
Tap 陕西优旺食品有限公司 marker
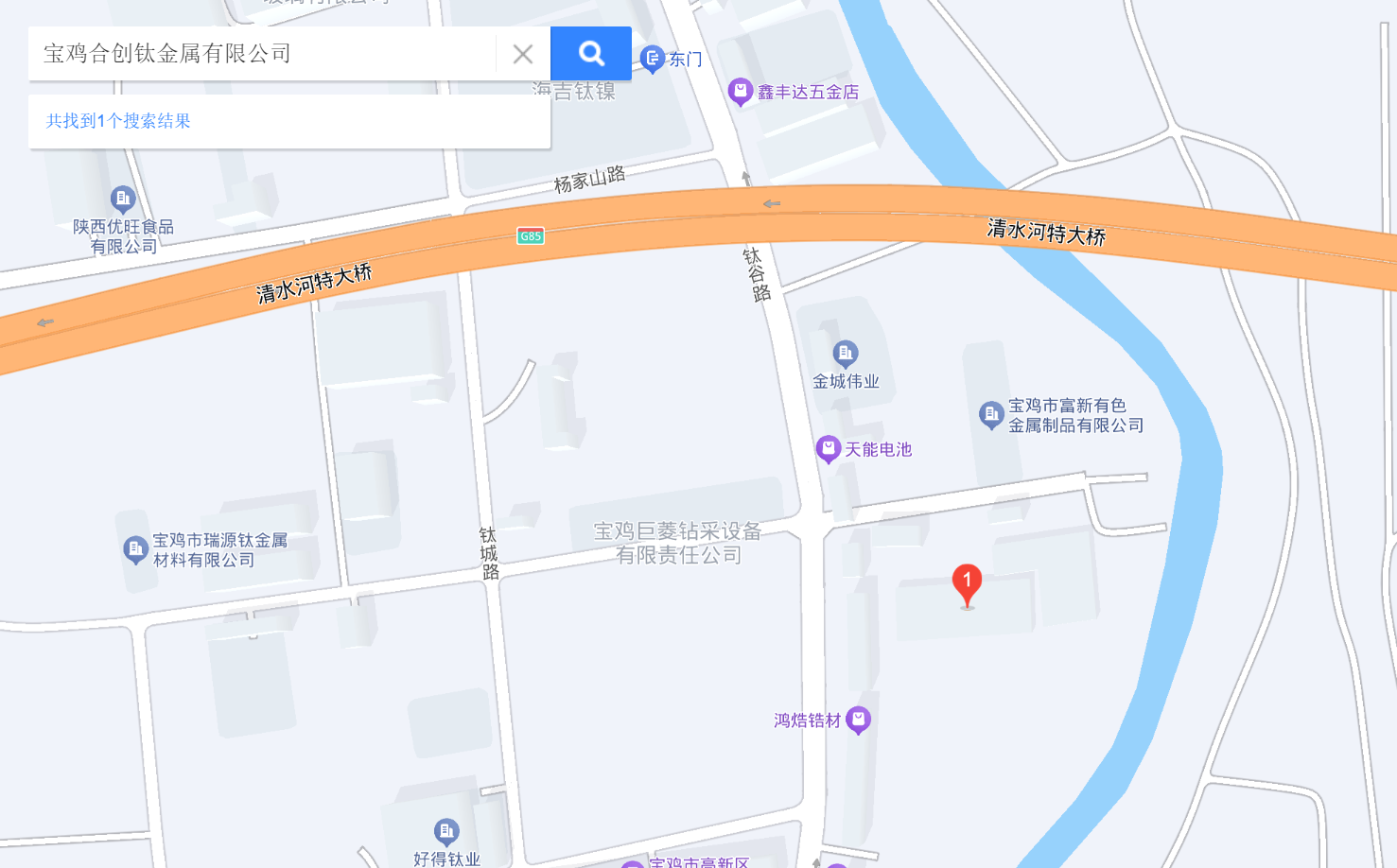(x=123, y=199)
